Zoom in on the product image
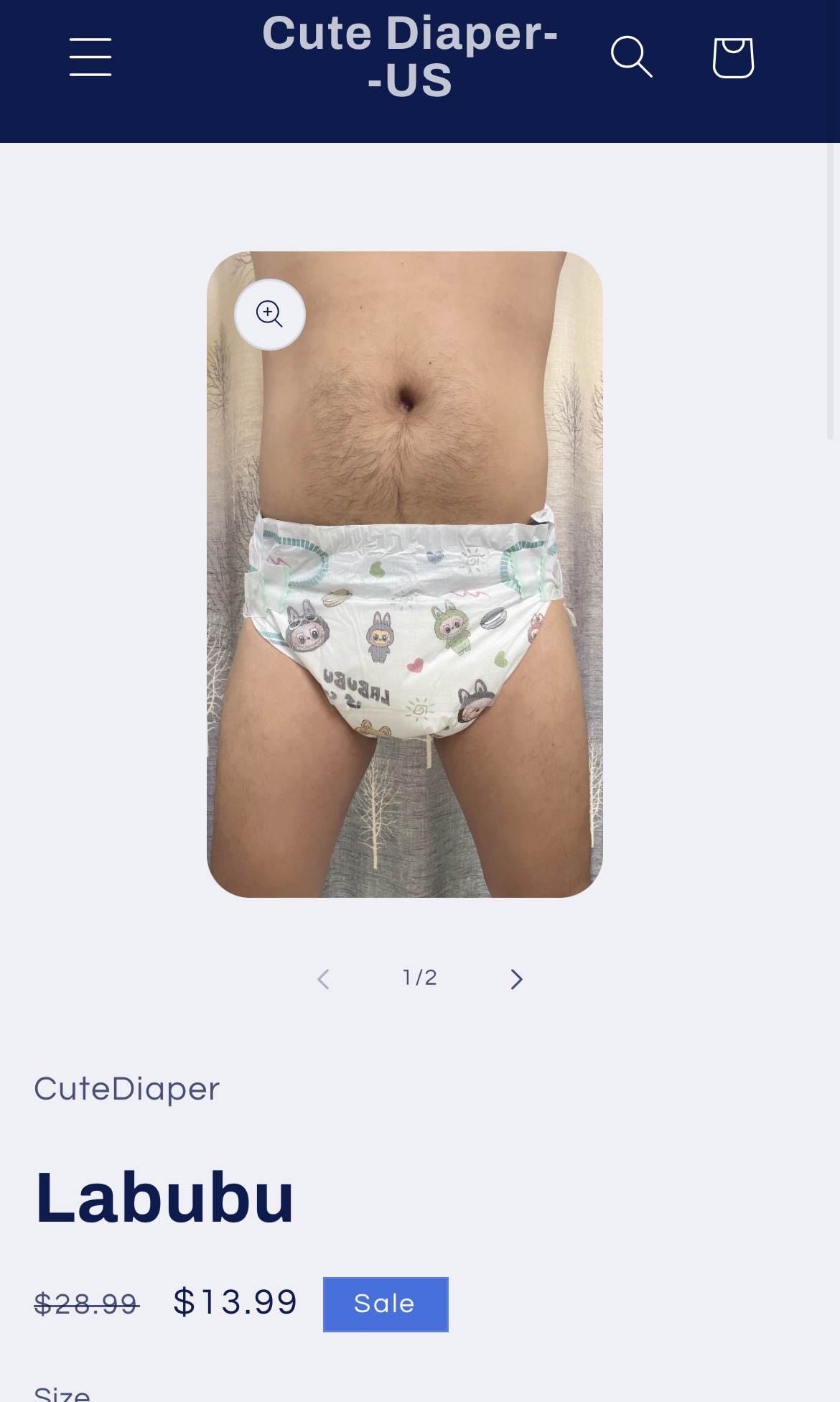This screenshot has height=1402, width=840. [270, 315]
